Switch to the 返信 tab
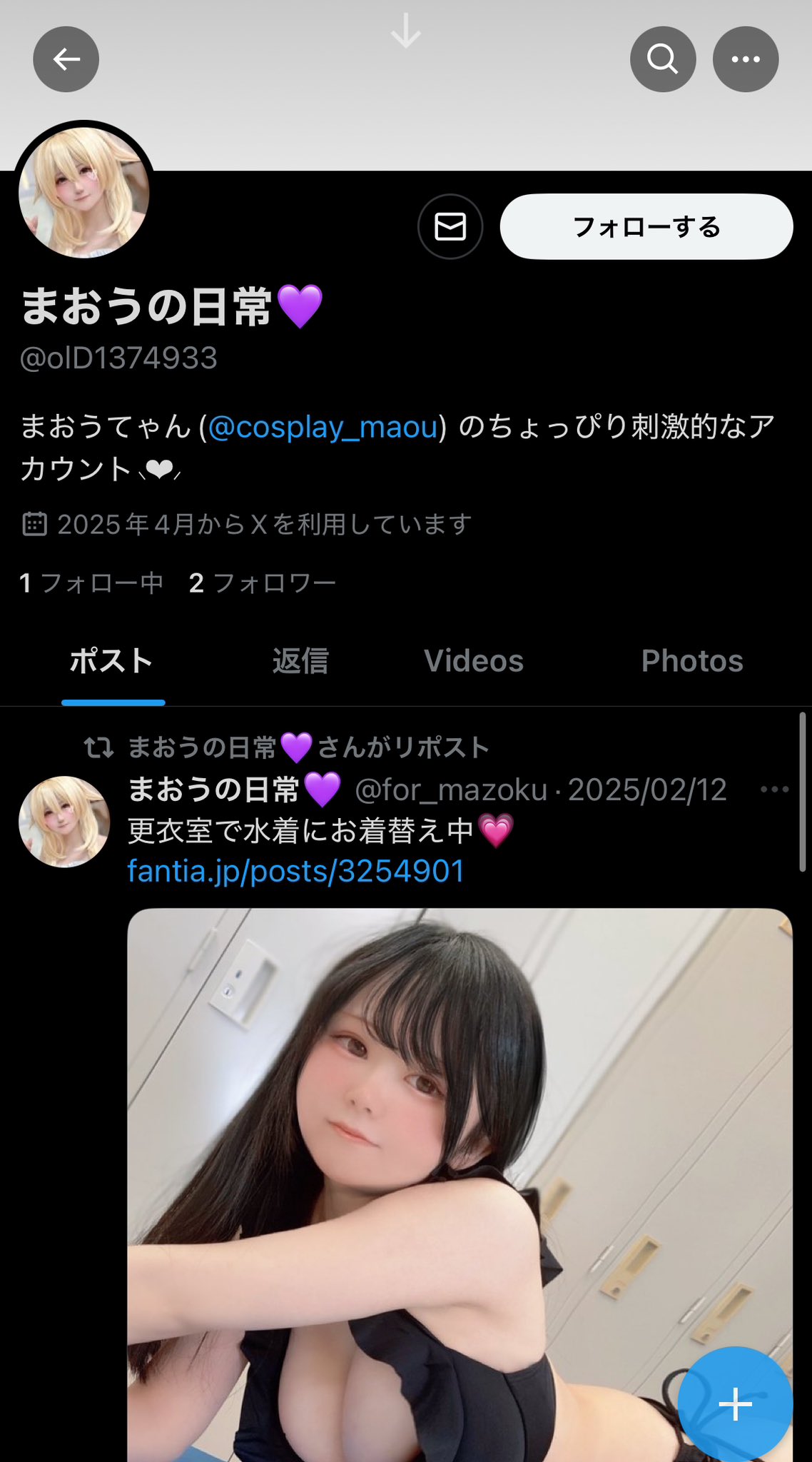The image size is (812, 1462). coord(300,661)
